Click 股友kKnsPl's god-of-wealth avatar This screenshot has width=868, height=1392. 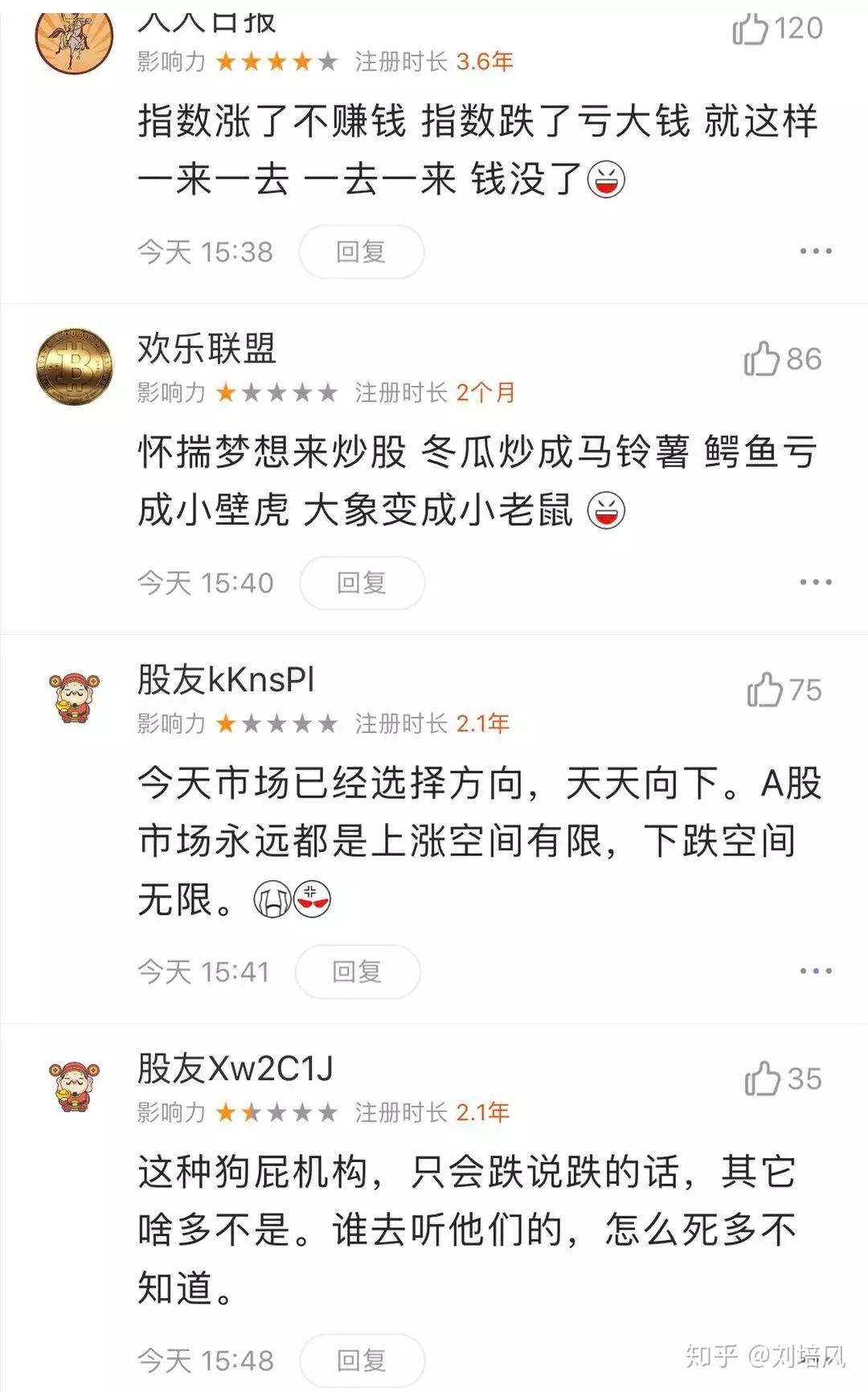pyautogui.click(x=75, y=699)
